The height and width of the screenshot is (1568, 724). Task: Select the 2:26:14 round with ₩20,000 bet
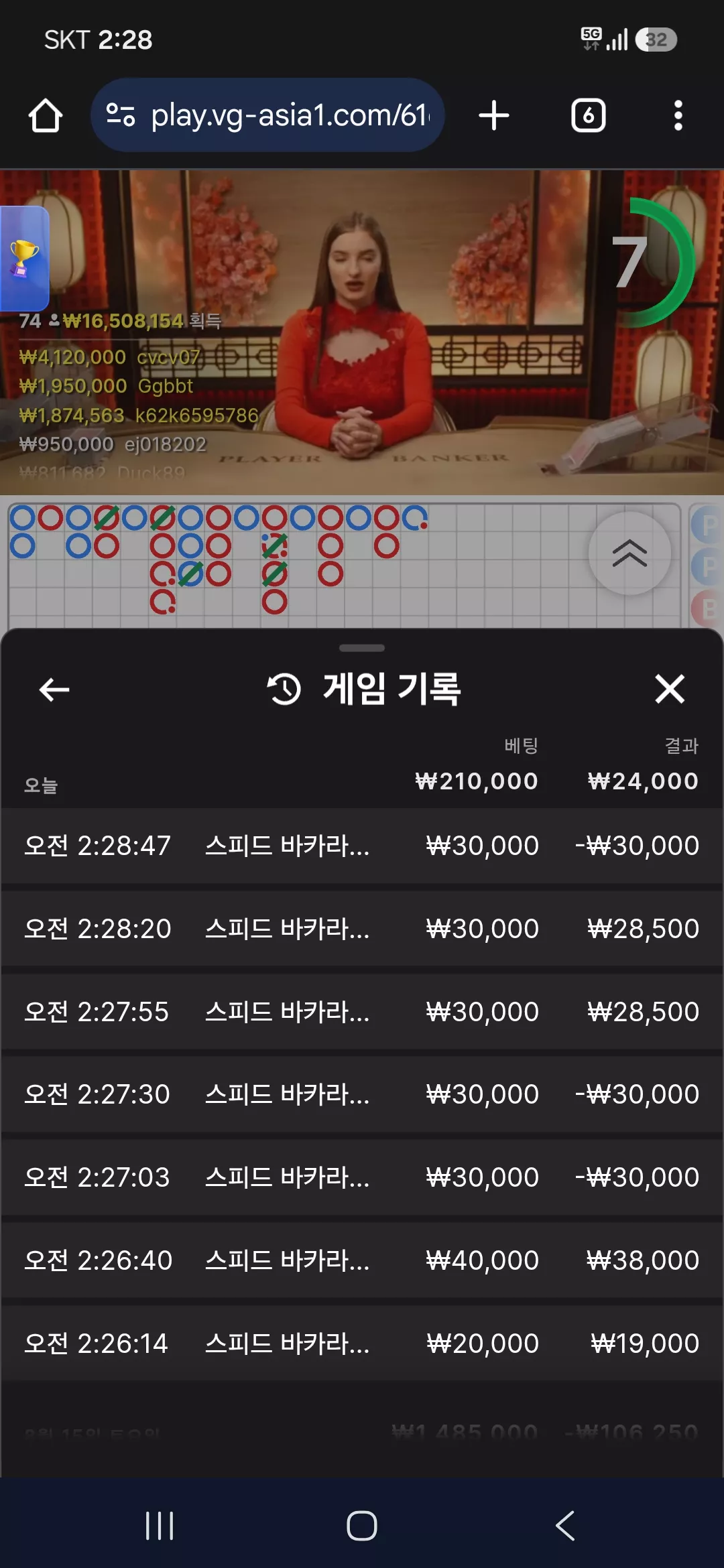pos(362,1344)
